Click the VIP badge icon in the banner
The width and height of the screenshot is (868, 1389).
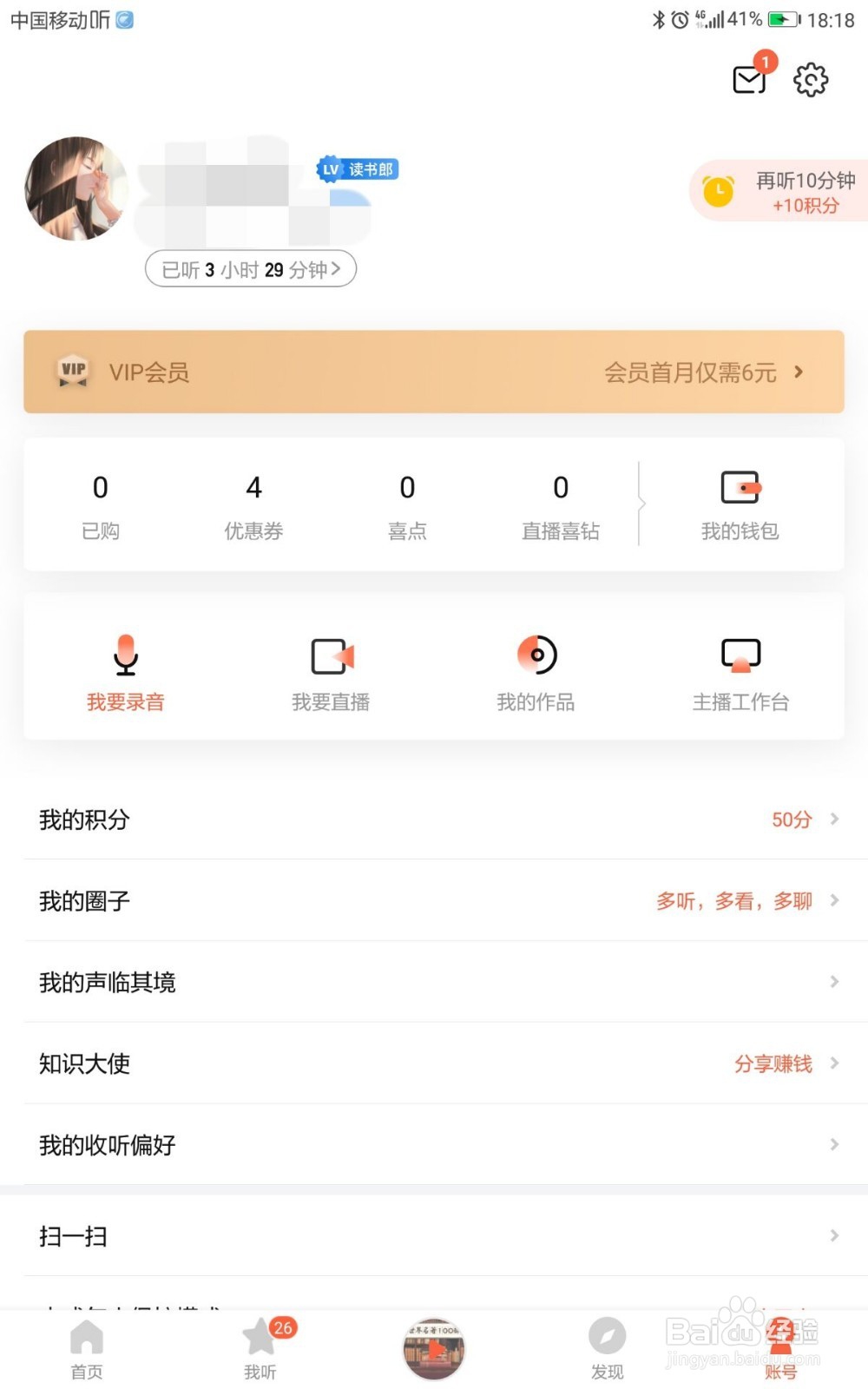[72, 371]
